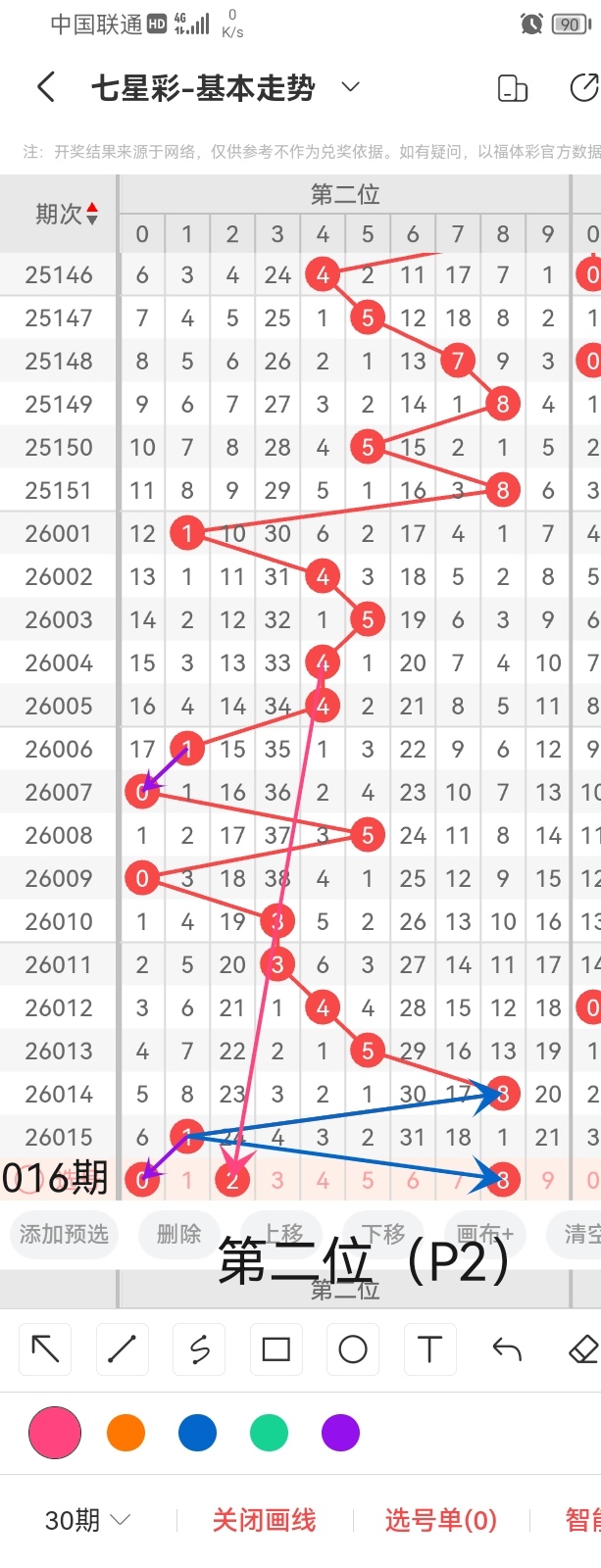This screenshot has height=1568, width=601.
Task: Open the 30期 period count dropdown
Action: 87,1520
